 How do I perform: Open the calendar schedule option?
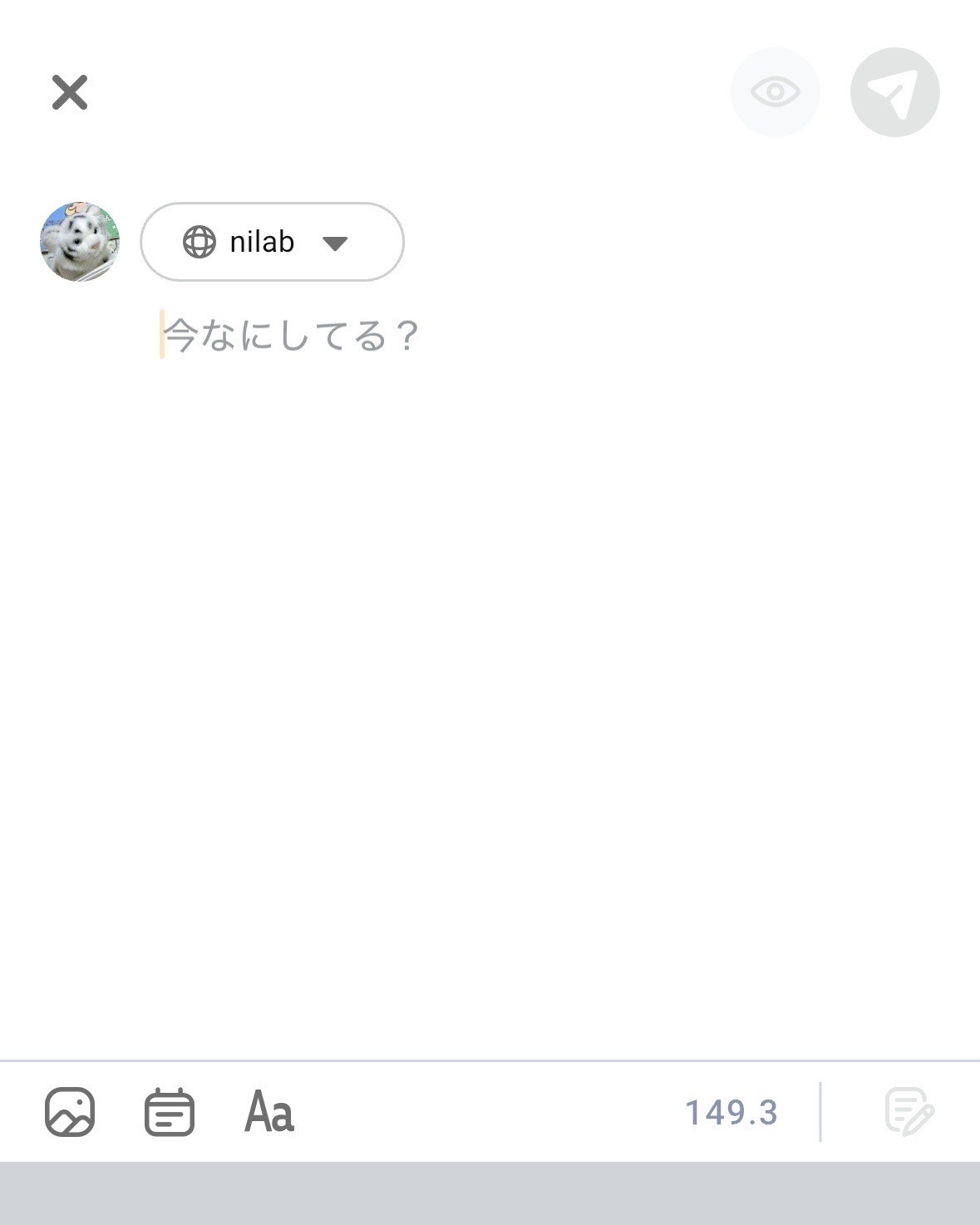click(x=170, y=1112)
